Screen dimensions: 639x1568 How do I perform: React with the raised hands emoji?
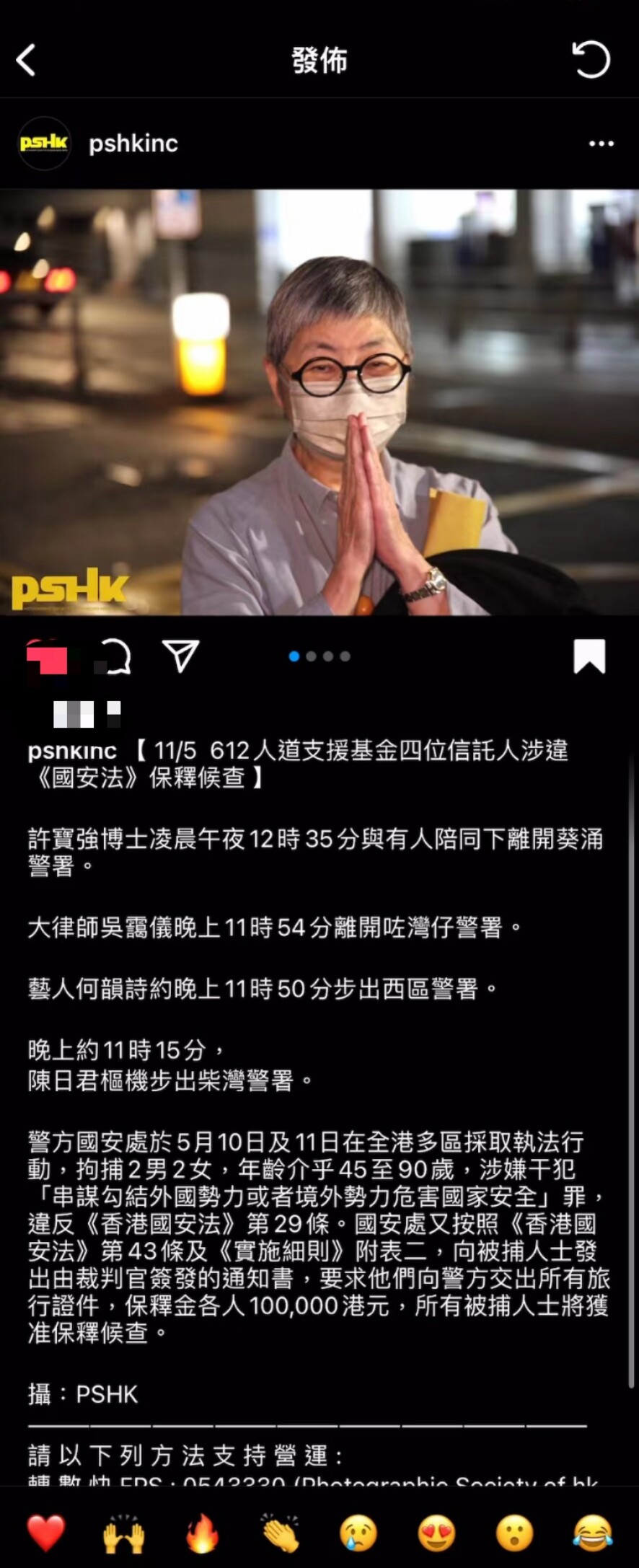[123, 1533]
